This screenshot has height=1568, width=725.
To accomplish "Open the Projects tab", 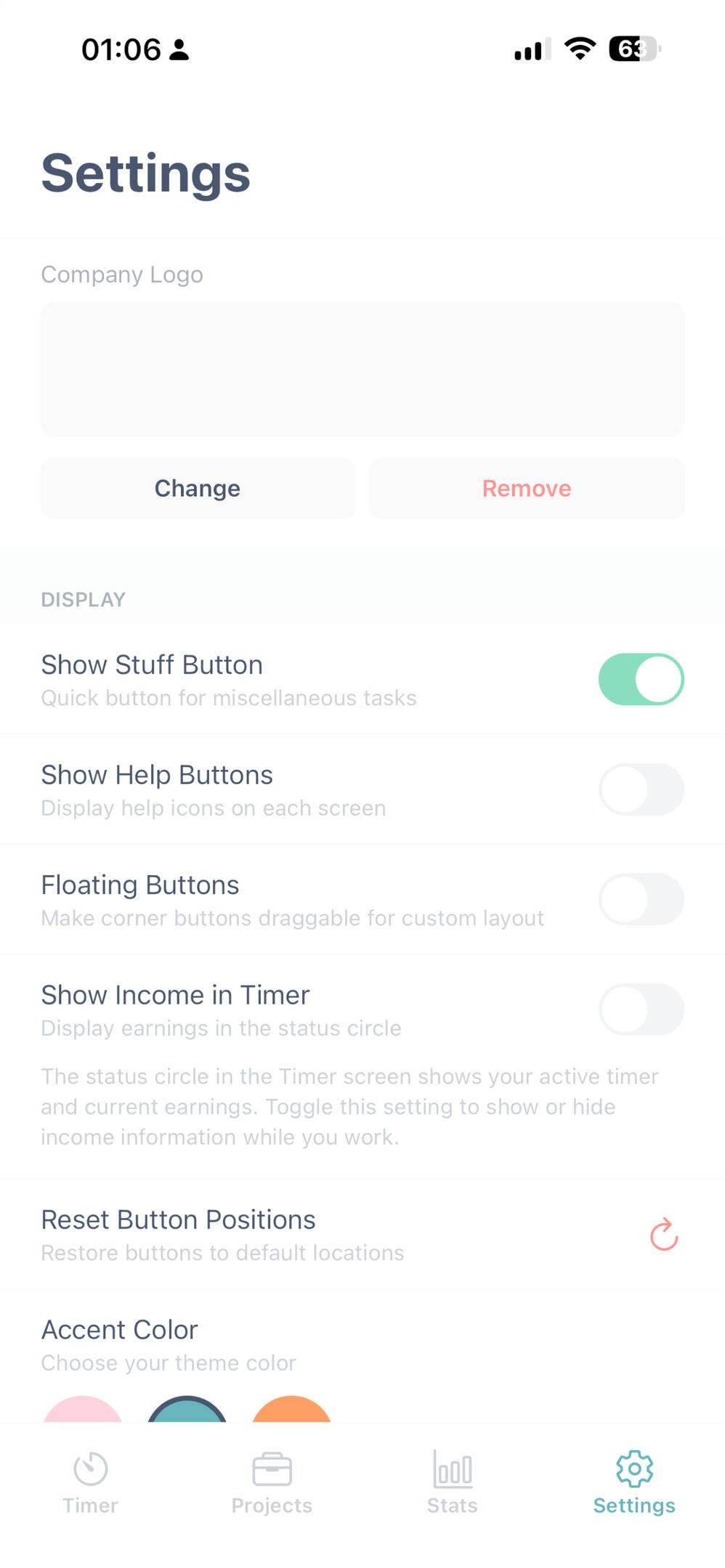I will pos(272,1483).
